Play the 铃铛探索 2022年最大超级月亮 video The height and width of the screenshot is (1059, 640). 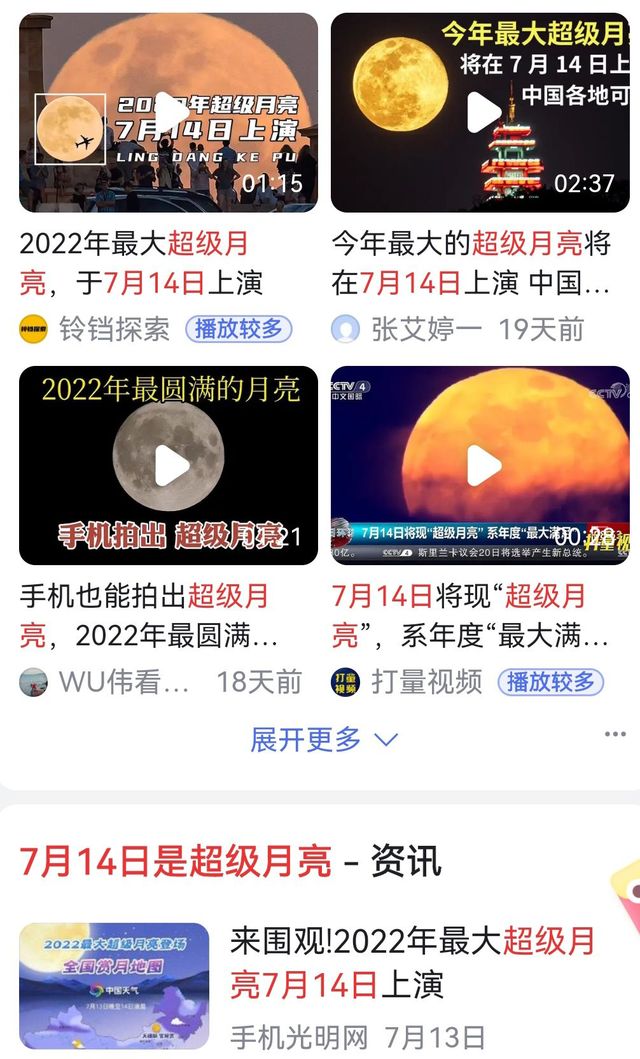172,112
